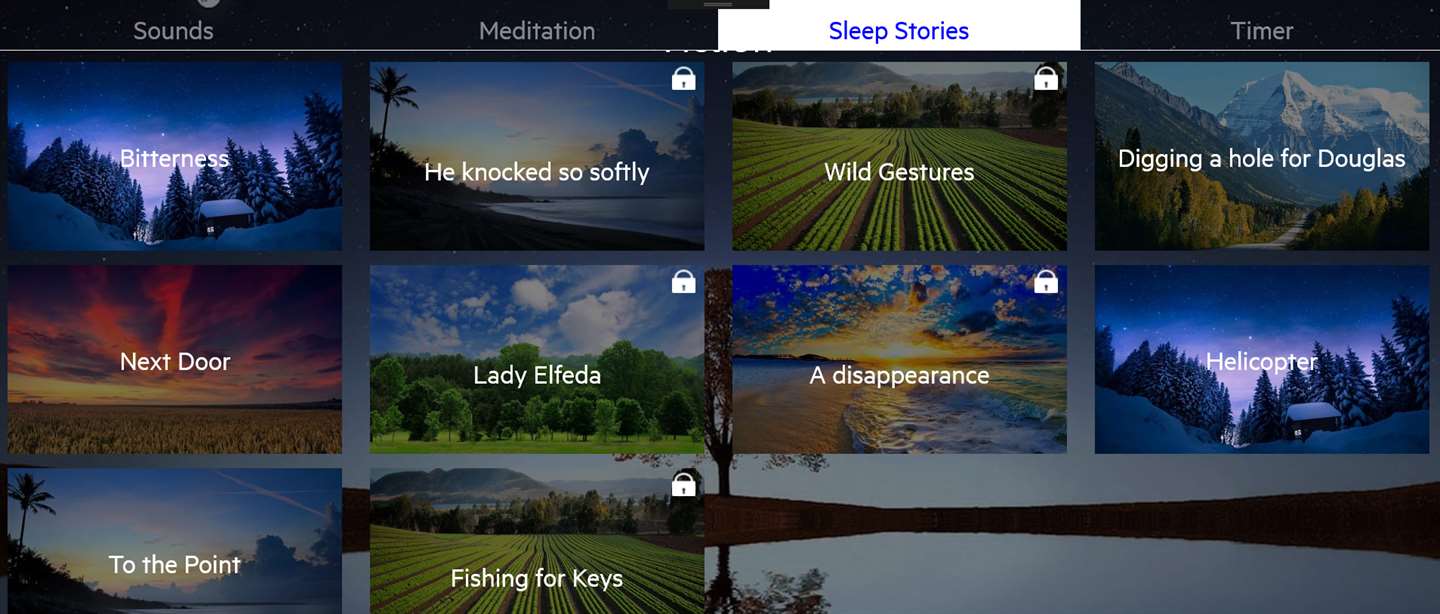Switch to the Meditation tab
The image size is (1440, 614).
pyautogui.click(x=537, y=31)
